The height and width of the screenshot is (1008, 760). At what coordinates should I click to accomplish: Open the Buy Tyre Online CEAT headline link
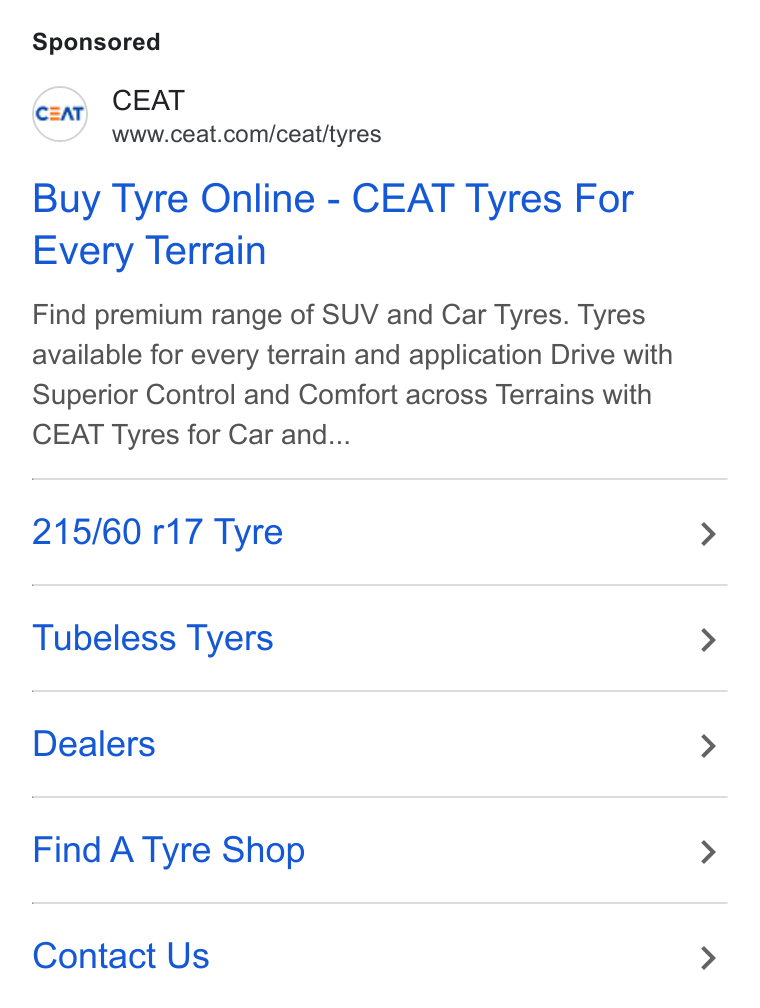(x=332, y=224)
